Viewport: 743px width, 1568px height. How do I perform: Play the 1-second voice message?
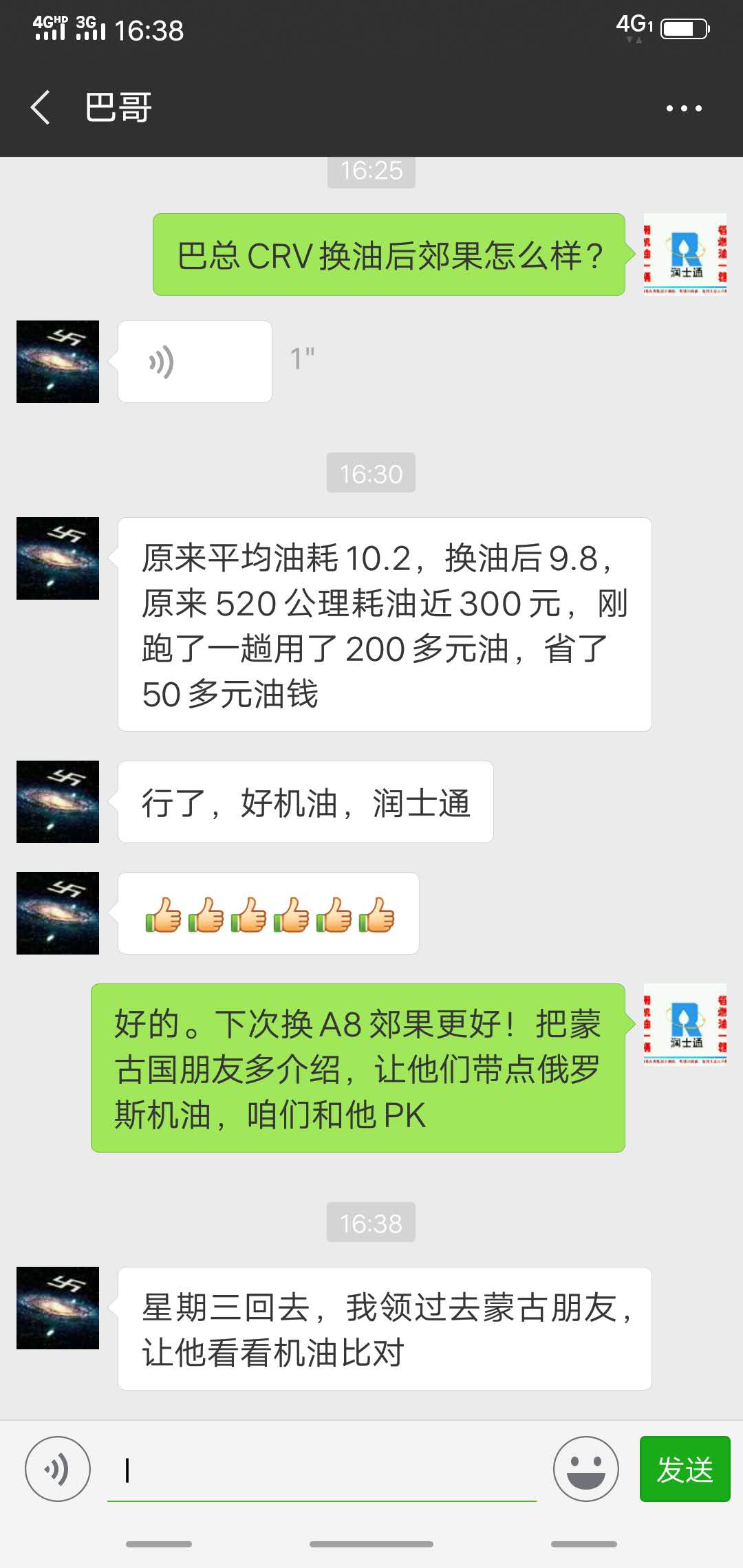(195, 362)
